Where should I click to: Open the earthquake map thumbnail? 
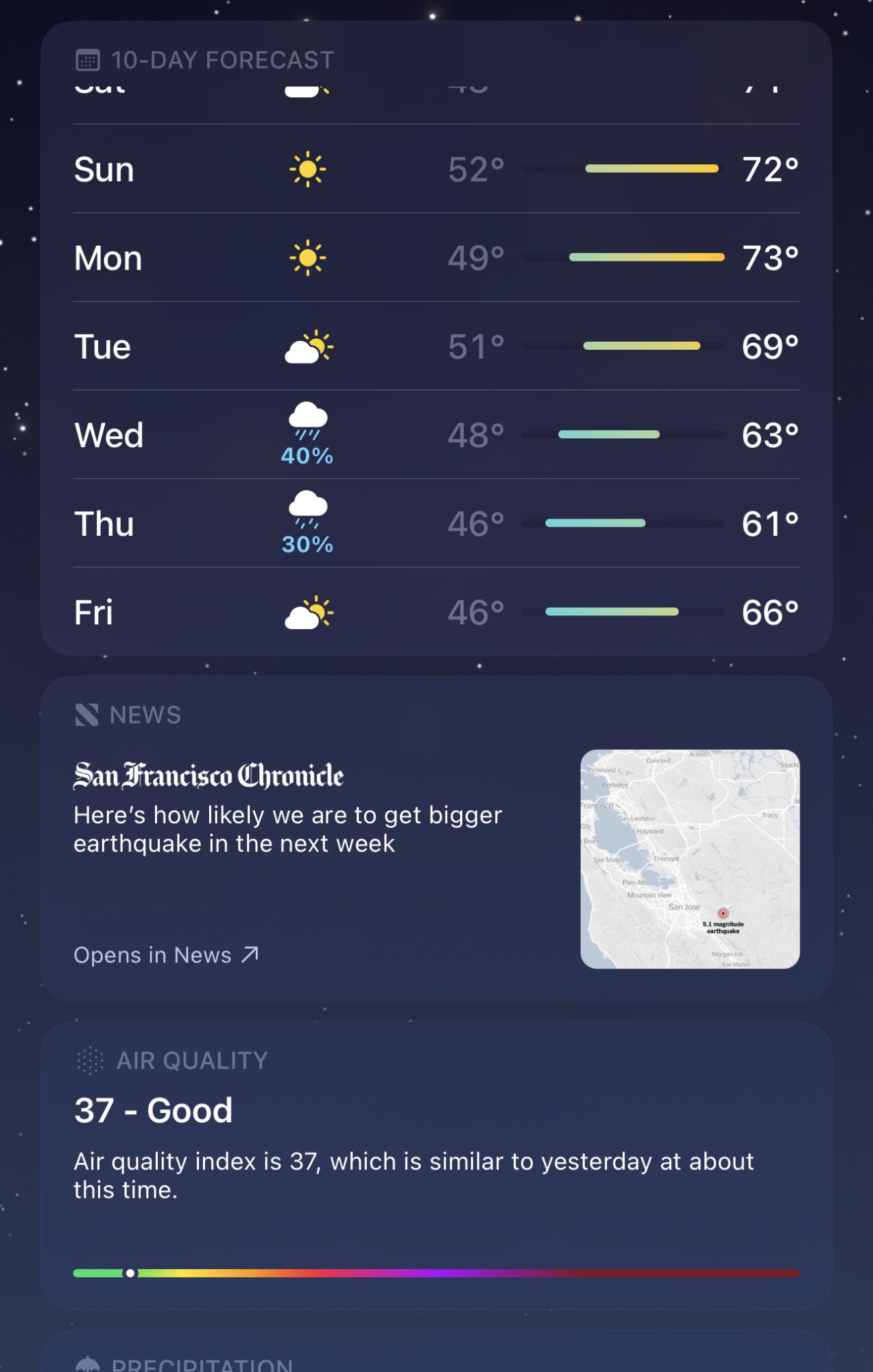pos(690,859)
